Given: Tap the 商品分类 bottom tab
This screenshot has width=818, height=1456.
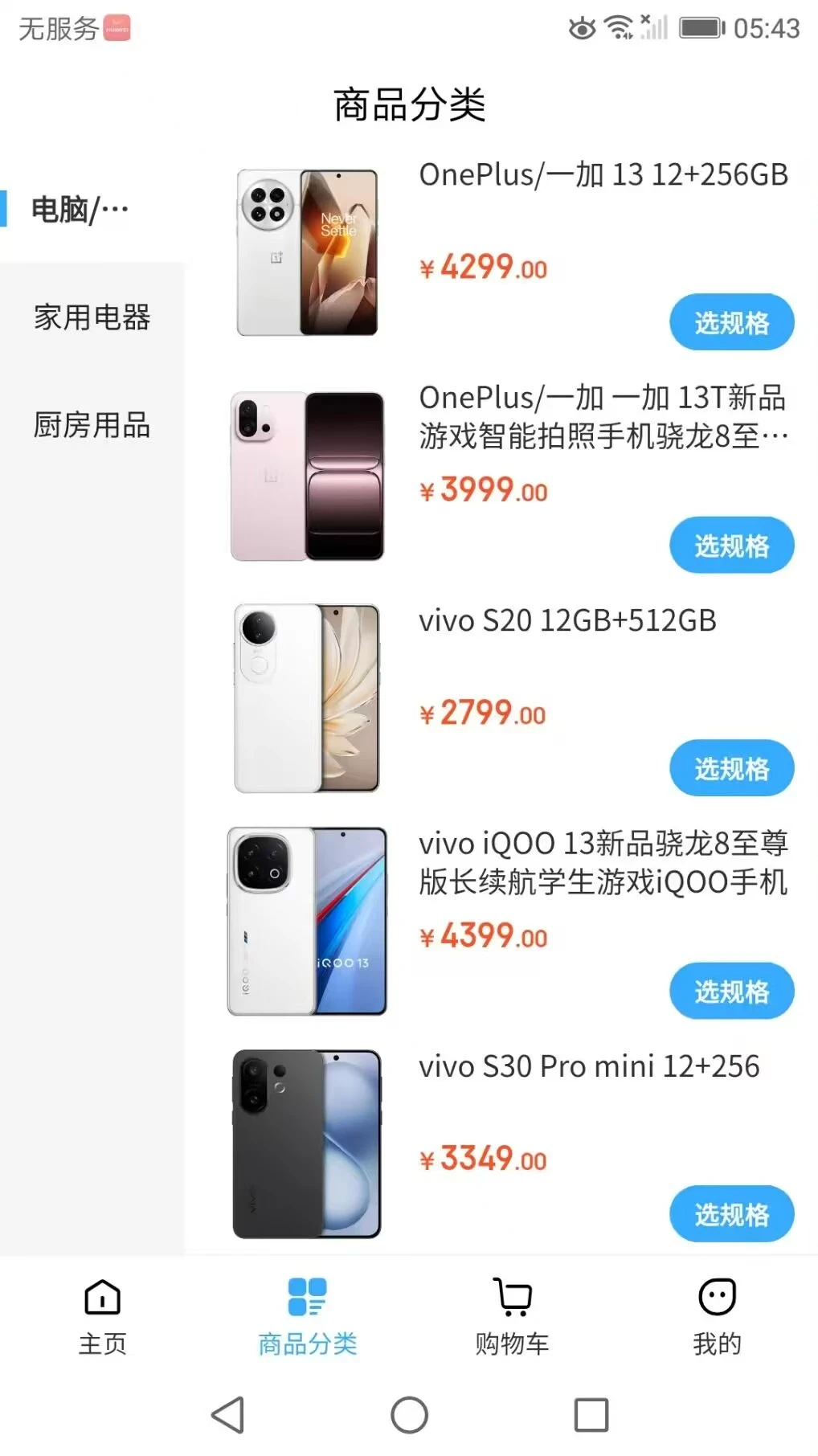Looking at the screenshot, I should 307,1315.
